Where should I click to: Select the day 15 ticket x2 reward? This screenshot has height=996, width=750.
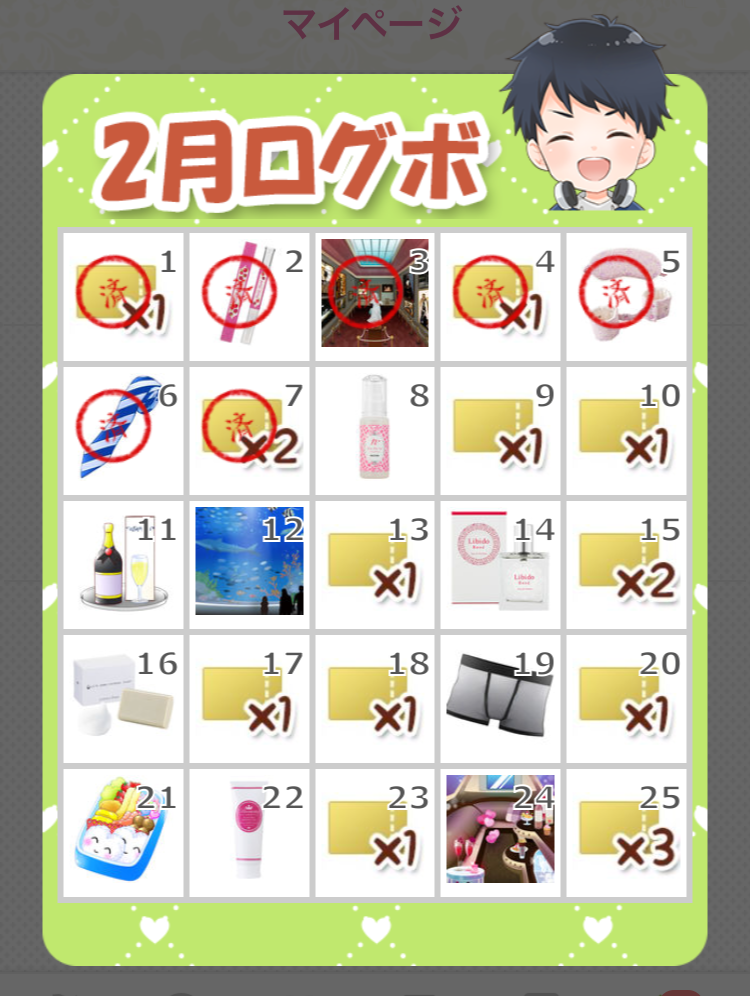point(626,563)
